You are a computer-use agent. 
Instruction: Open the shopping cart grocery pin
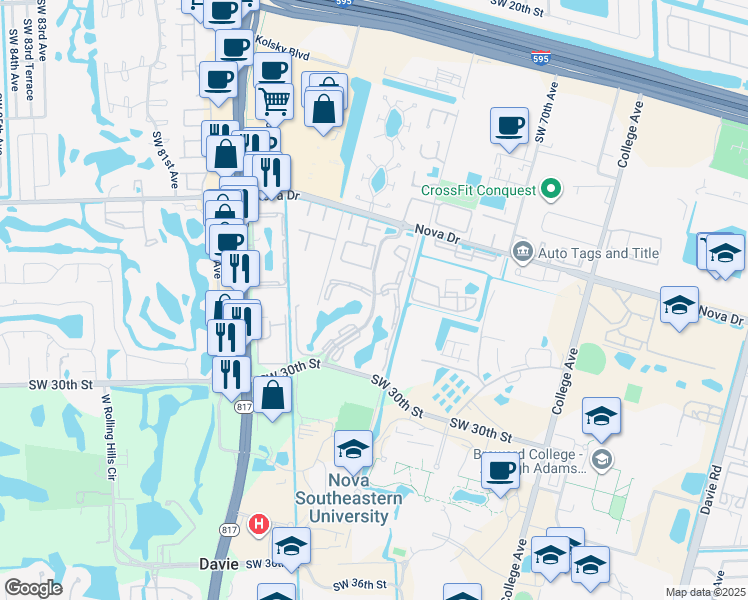[274, 104]
